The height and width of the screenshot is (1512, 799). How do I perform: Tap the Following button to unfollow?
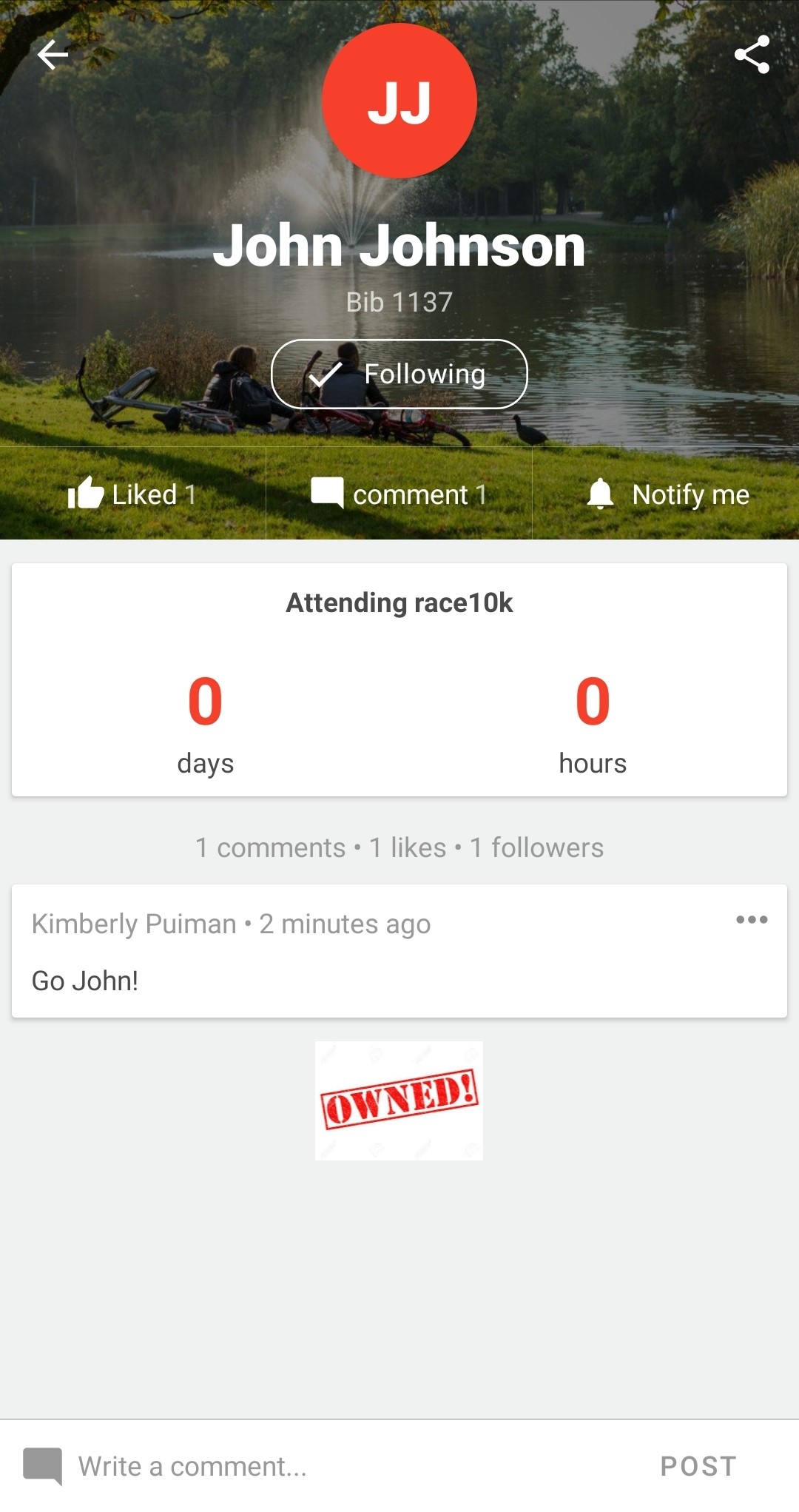coord(399,374)
